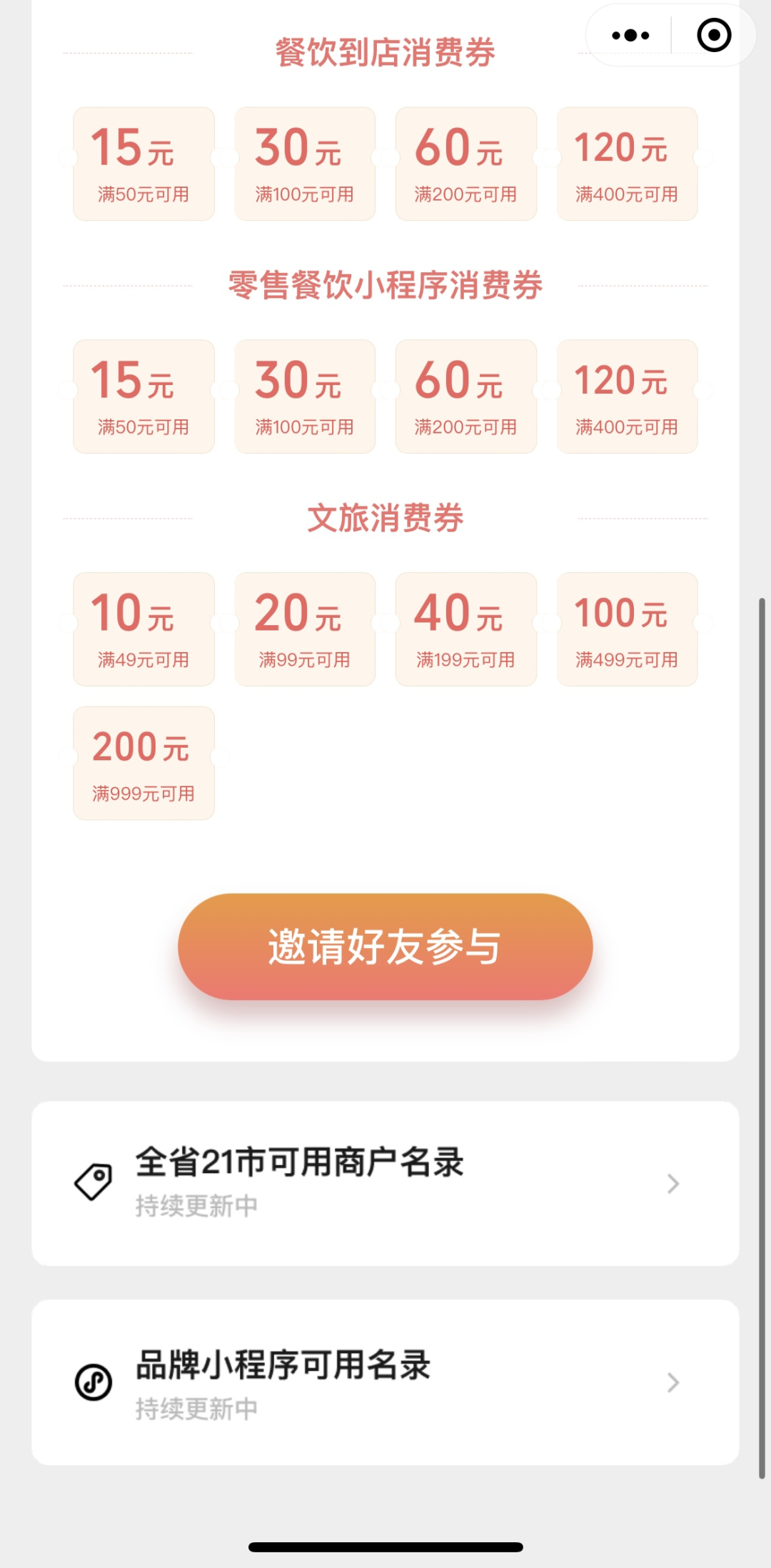Click the 100元 满499元可用 coupon
771x1568 pixels.
click(x=628, y=629)
